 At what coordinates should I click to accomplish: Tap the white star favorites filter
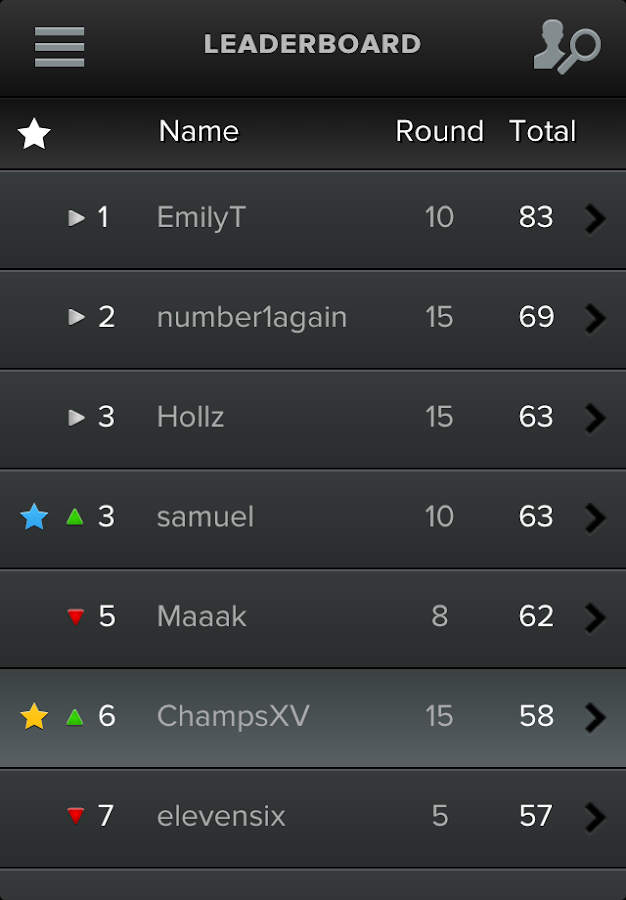pos(34,133)
